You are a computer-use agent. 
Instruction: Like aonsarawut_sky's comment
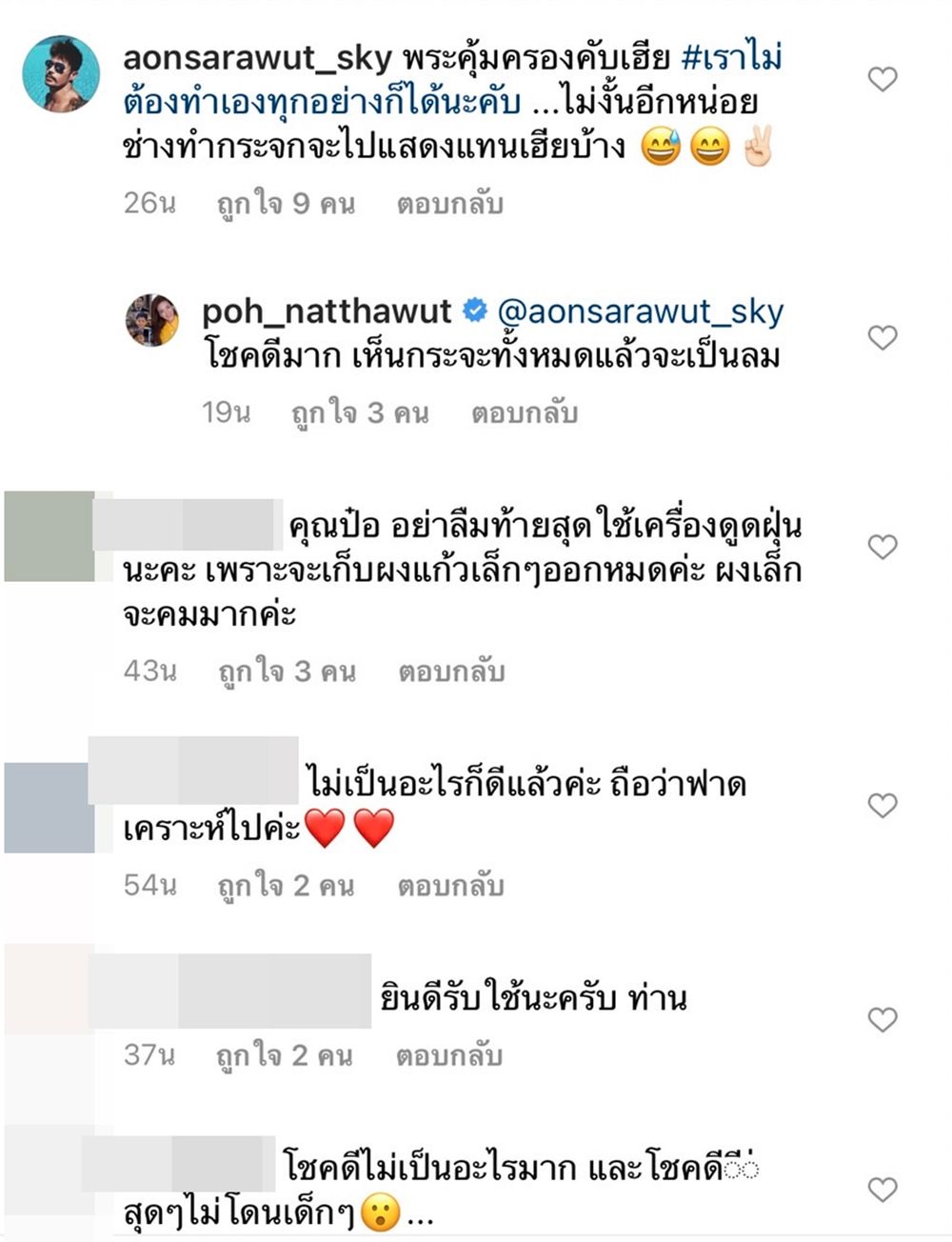pyautogui.click(x=883, y=79)
